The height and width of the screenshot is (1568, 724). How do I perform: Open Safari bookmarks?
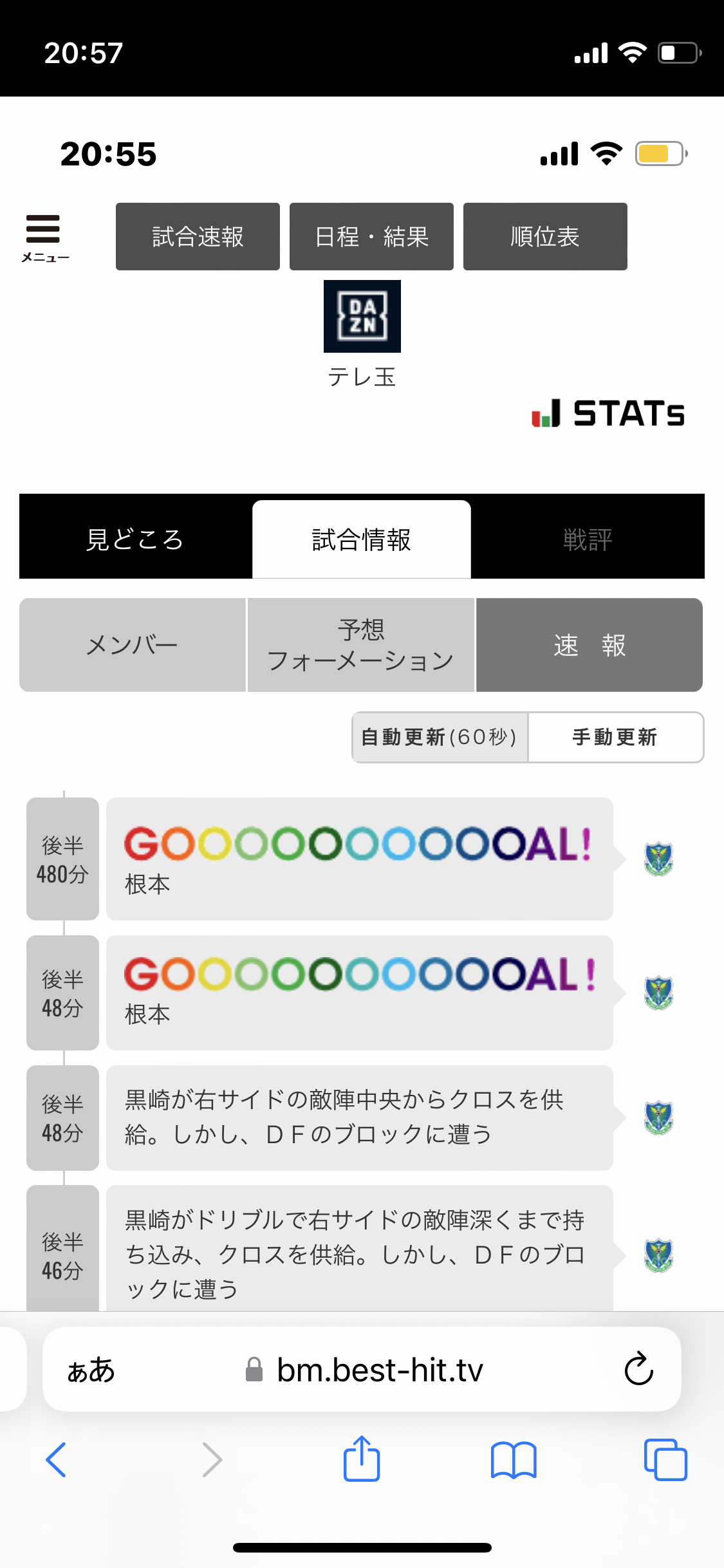(x=513, y=1459)
